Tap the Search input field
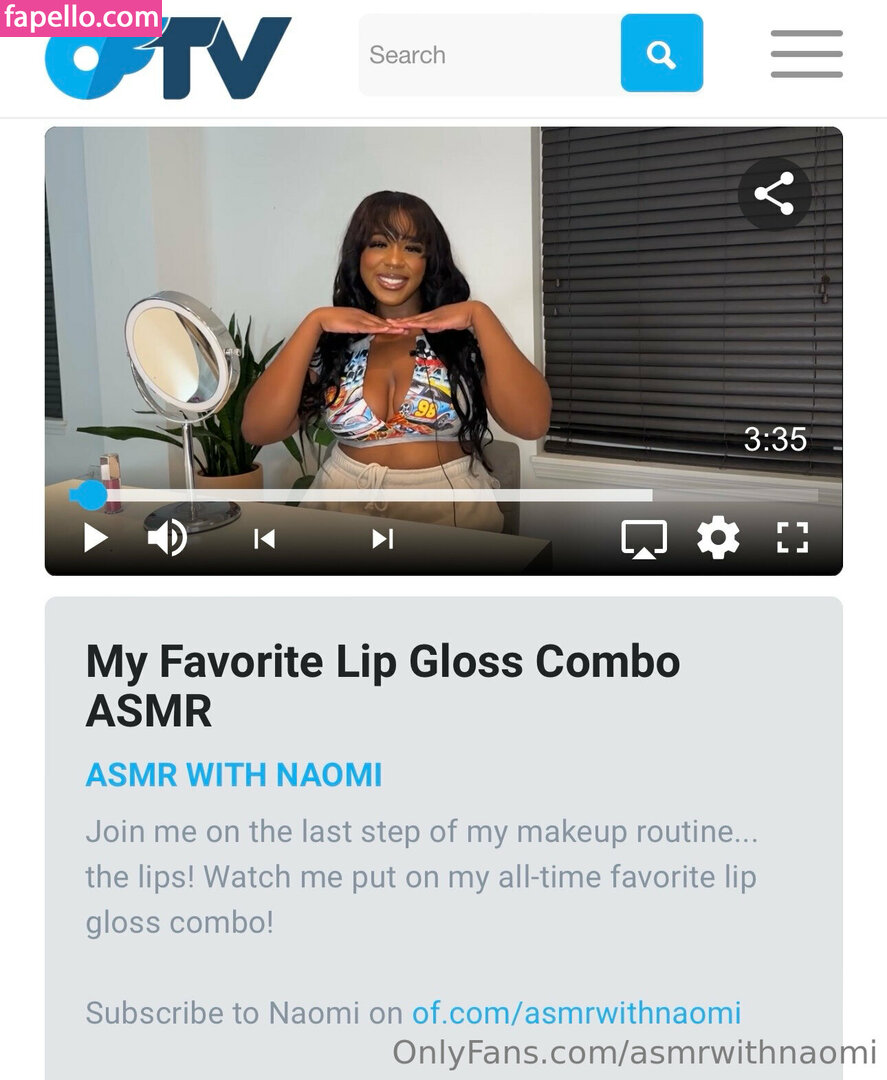The height and width of the screenshot is (1080, 887). click(x=488, y=55)
